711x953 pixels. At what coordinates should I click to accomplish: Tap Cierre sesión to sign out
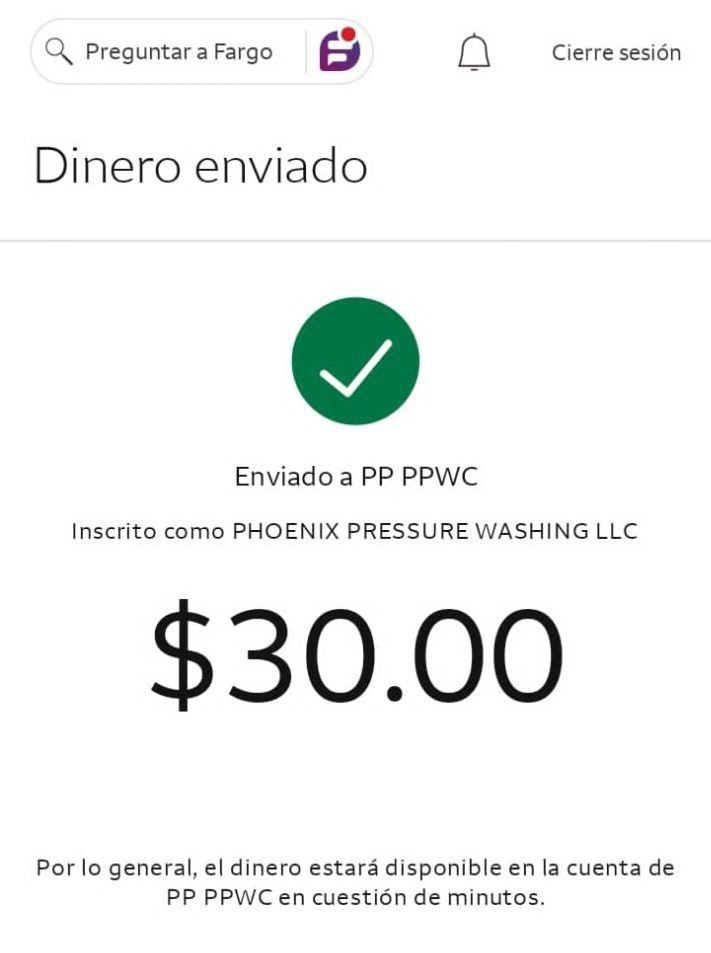616,53
